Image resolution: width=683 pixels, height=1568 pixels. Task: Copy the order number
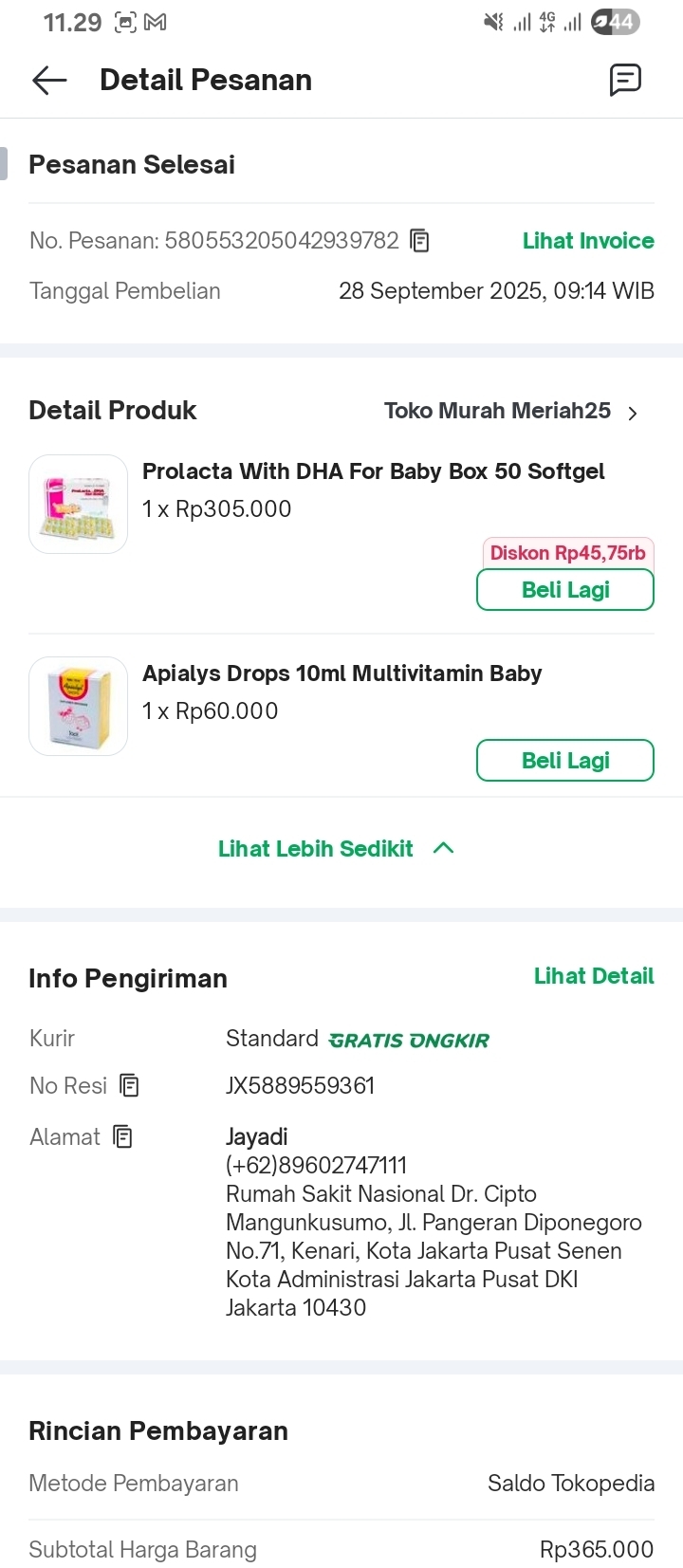(x=419, y=241)
